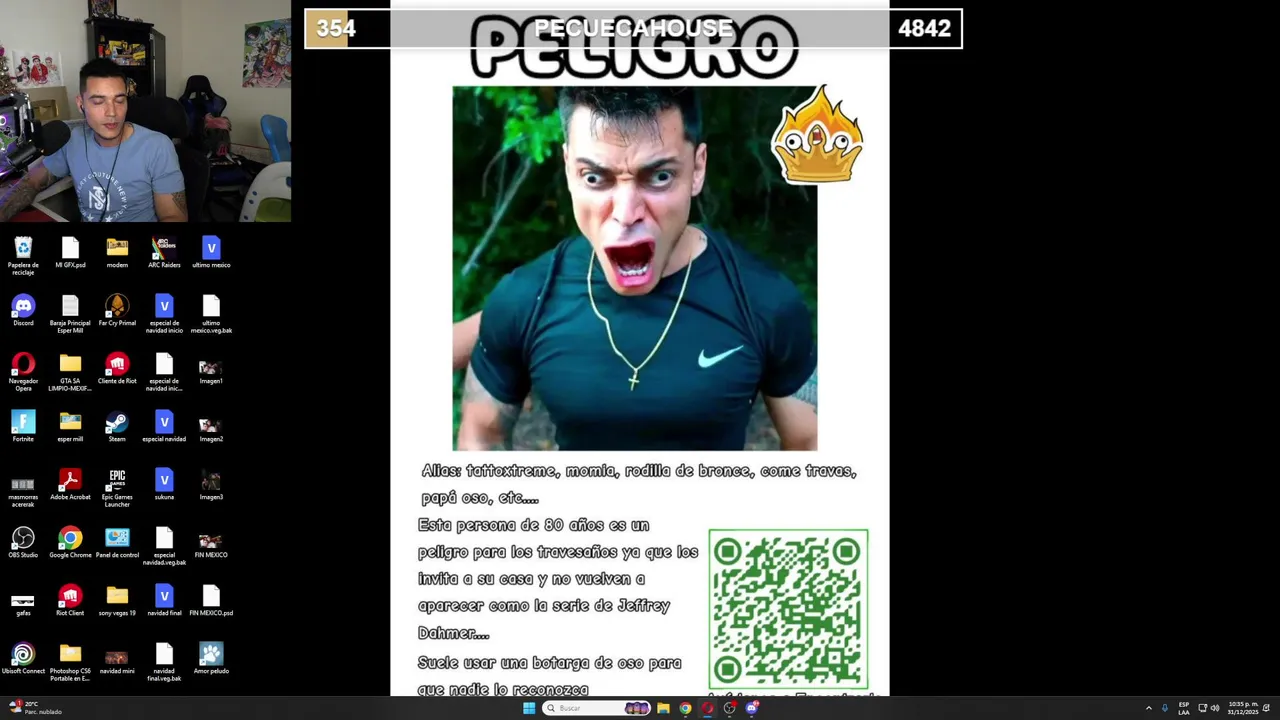The width and height of the screenshot is (1280, 720).
Task: Open Navegador Opera desktop shortcut
Action: coord(23,363)
